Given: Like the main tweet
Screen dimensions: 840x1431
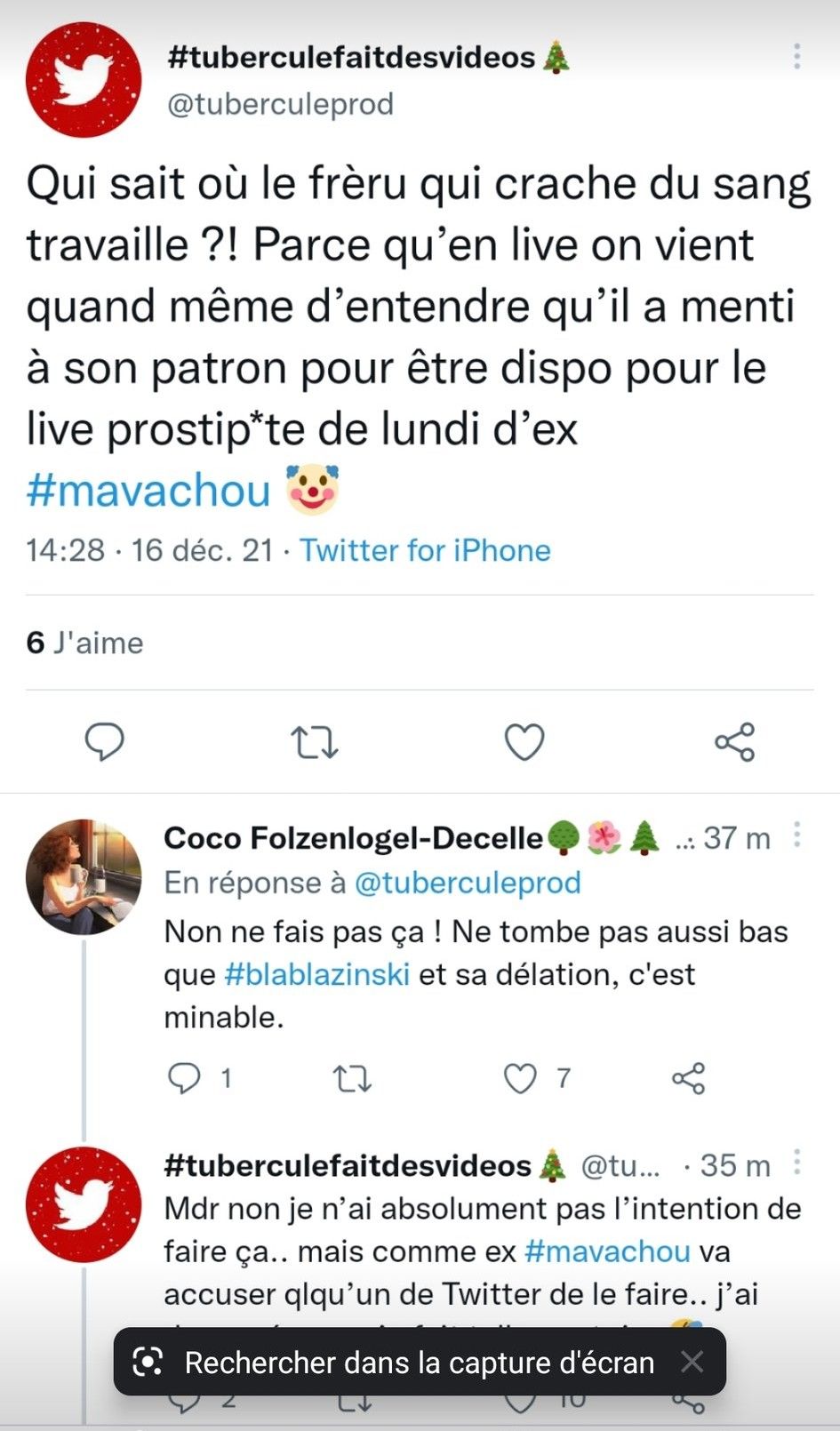Looking at the screenshot, I should coord(524,742).
